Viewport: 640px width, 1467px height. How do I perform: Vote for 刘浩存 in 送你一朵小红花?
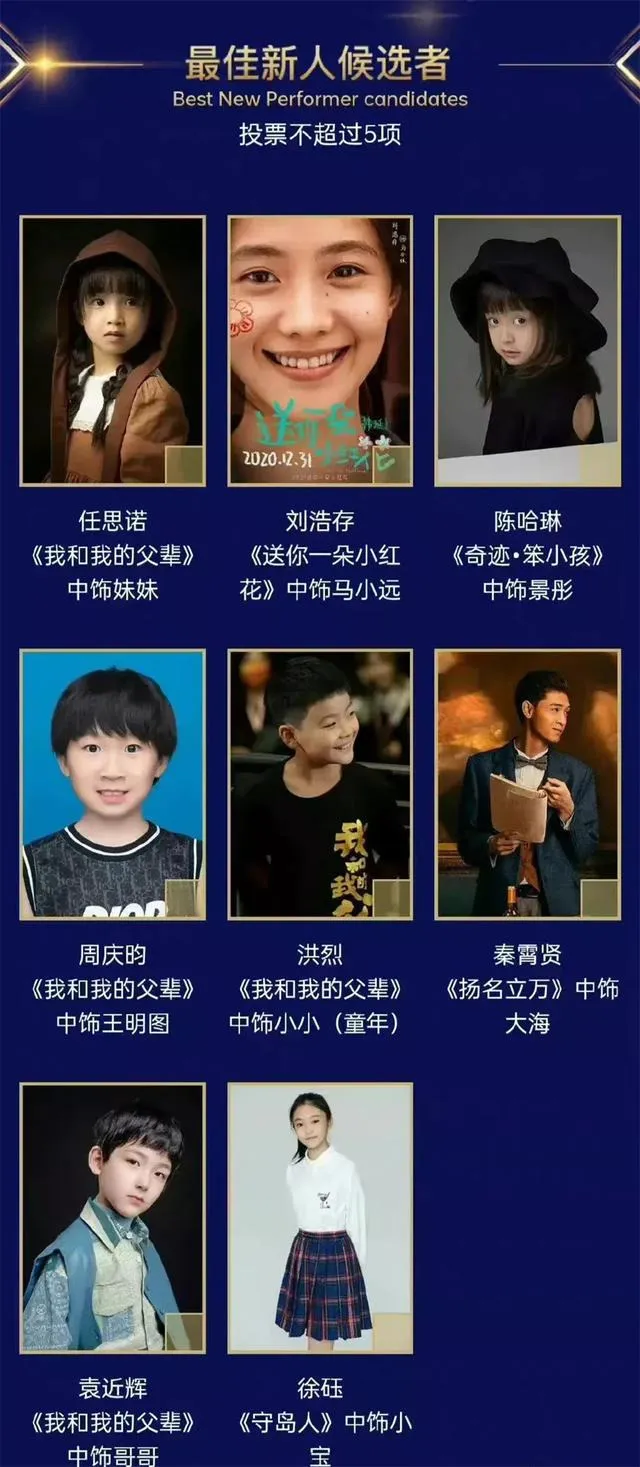point(391,465)
